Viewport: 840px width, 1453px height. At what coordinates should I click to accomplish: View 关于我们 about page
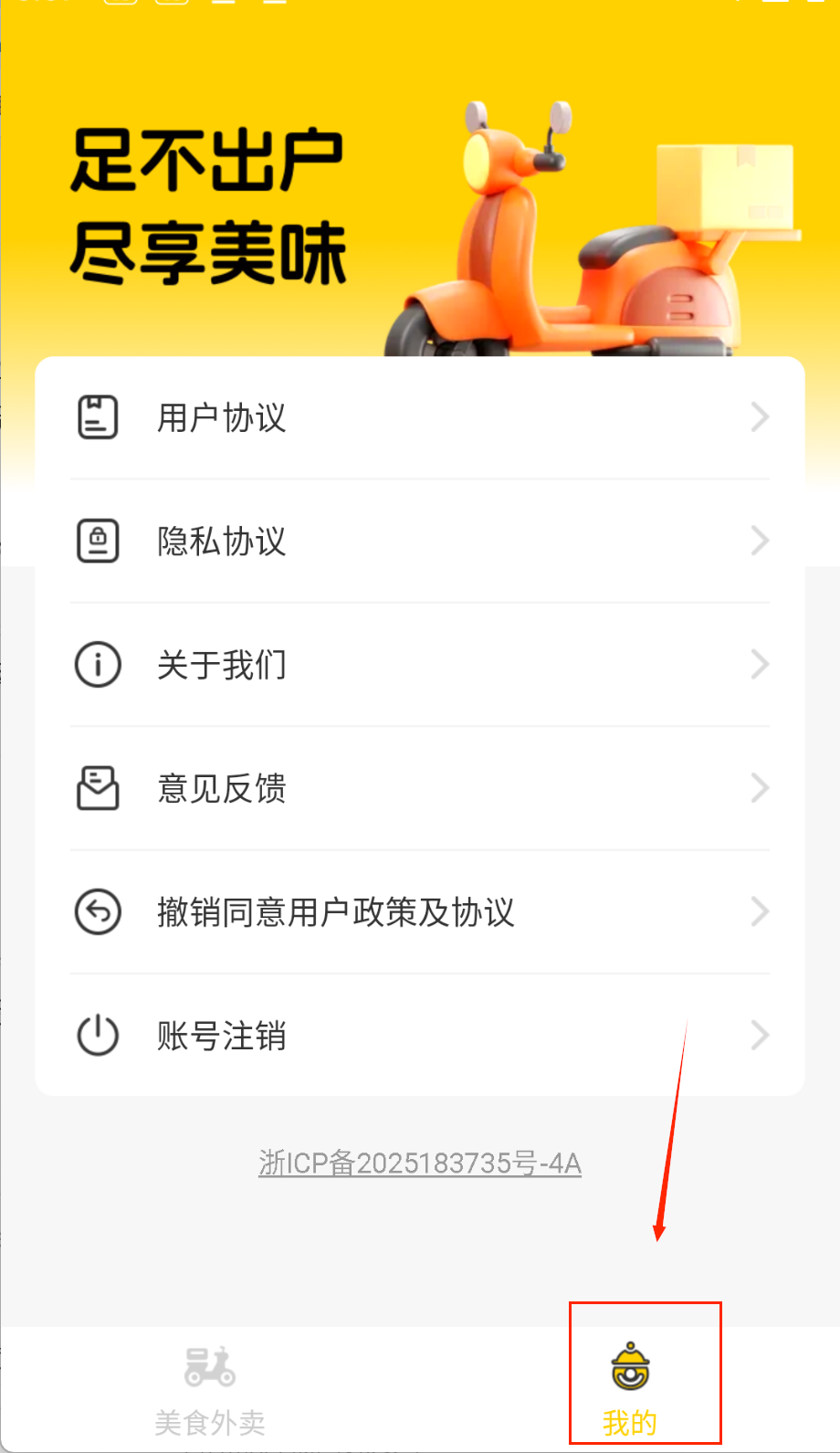coord(419,664)
